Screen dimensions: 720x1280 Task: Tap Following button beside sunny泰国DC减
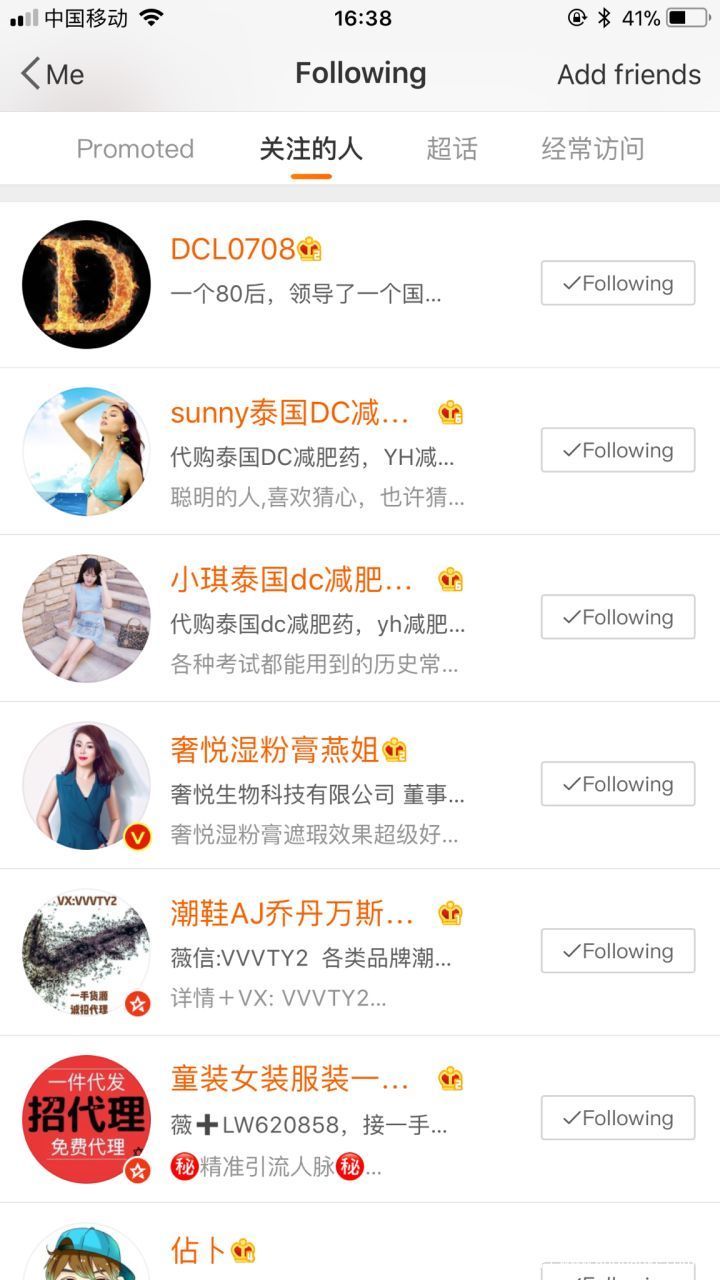click(x=618, y=450)
